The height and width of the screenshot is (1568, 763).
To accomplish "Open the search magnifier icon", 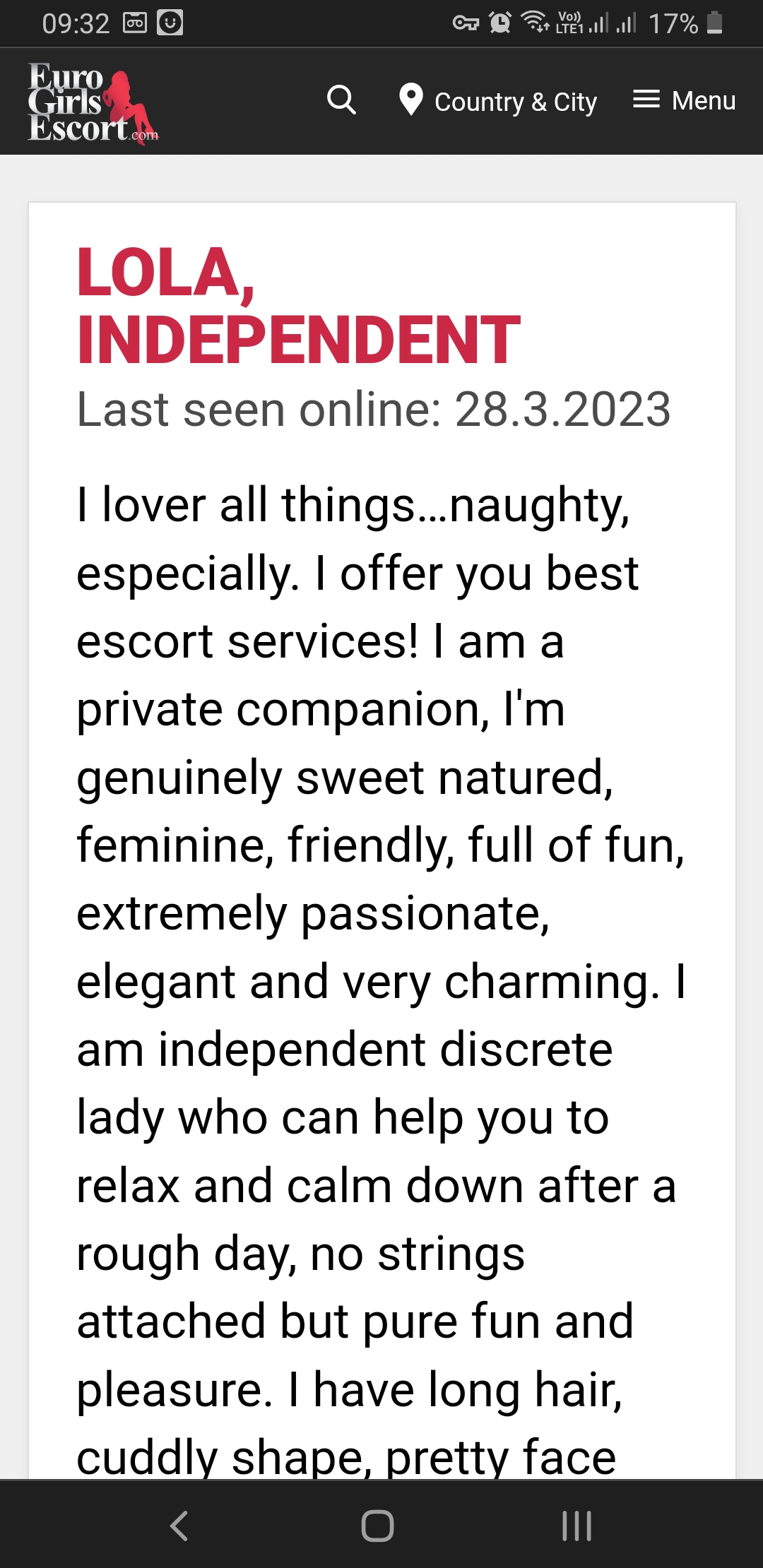I will coord(342,100).
